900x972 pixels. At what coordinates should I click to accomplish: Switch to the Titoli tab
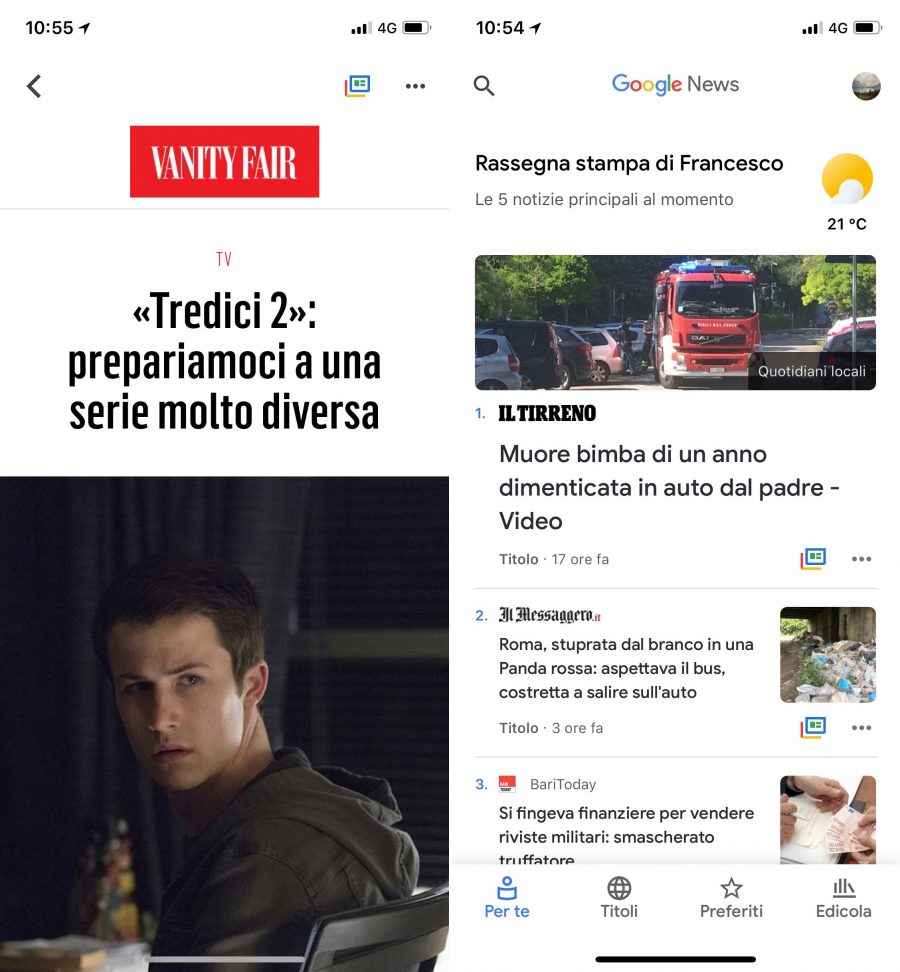[x=619, y=897]
